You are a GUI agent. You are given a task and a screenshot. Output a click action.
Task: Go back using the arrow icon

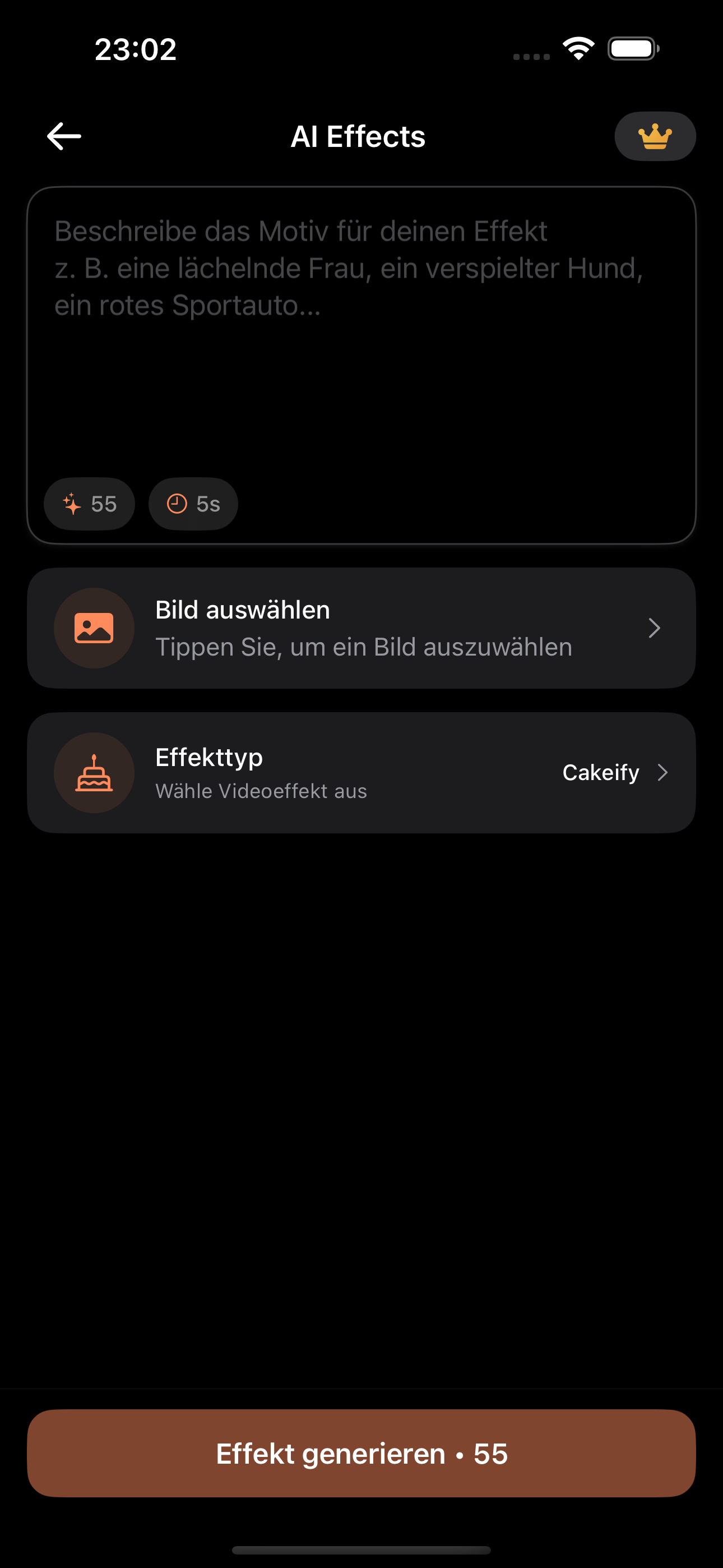point(64,136)
